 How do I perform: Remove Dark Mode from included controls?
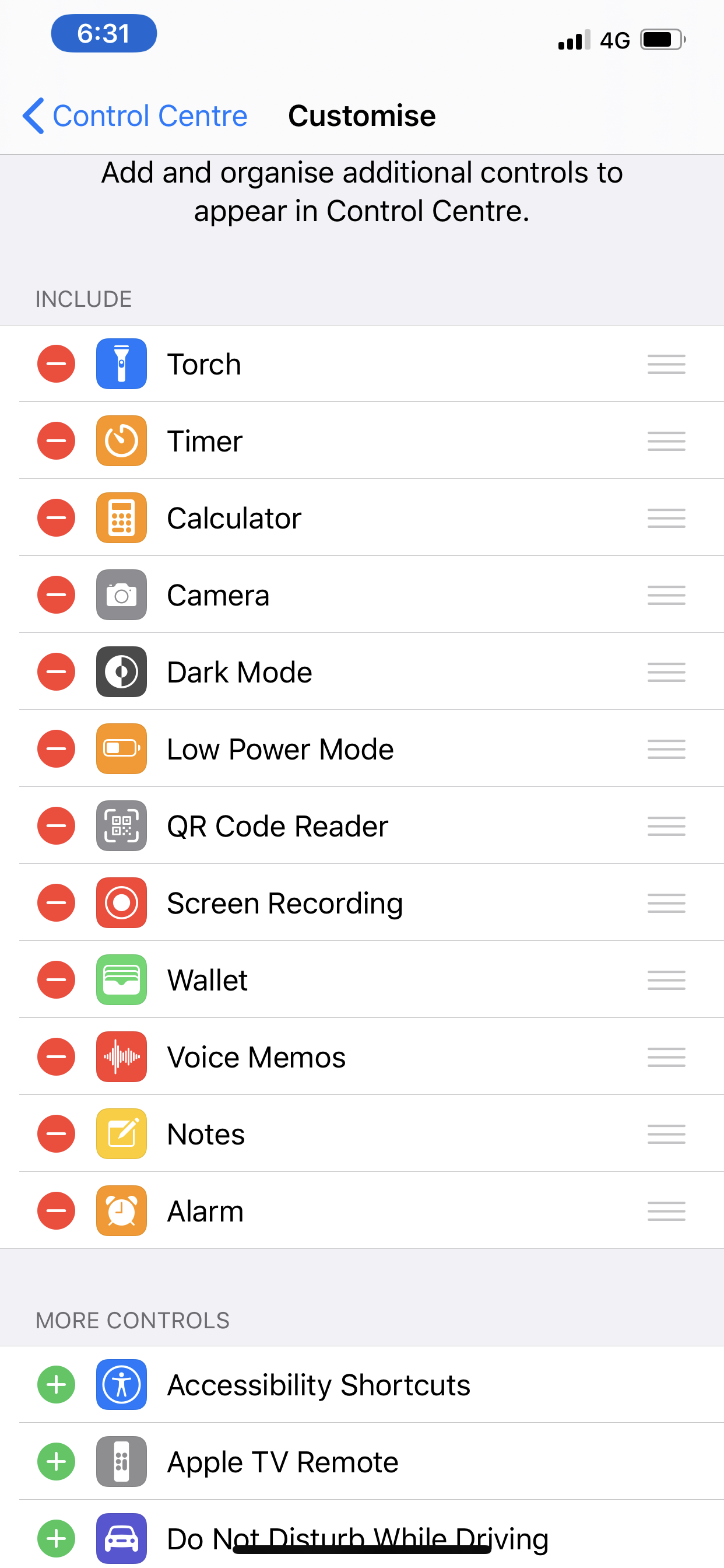click(x=56, y=672)
